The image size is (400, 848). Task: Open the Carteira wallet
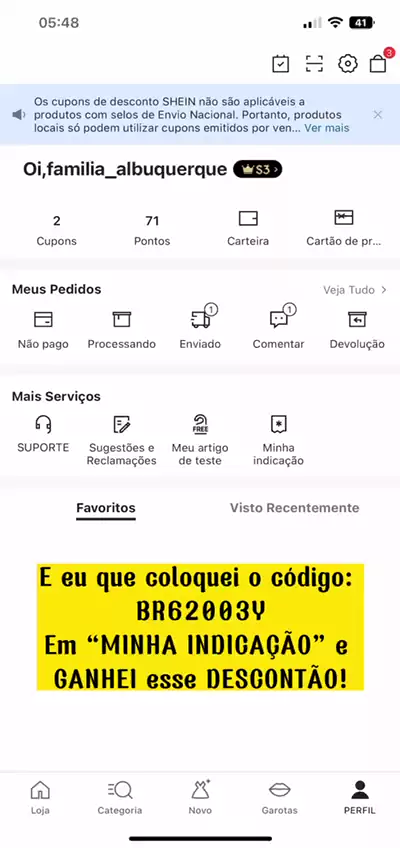coord(248,229)
